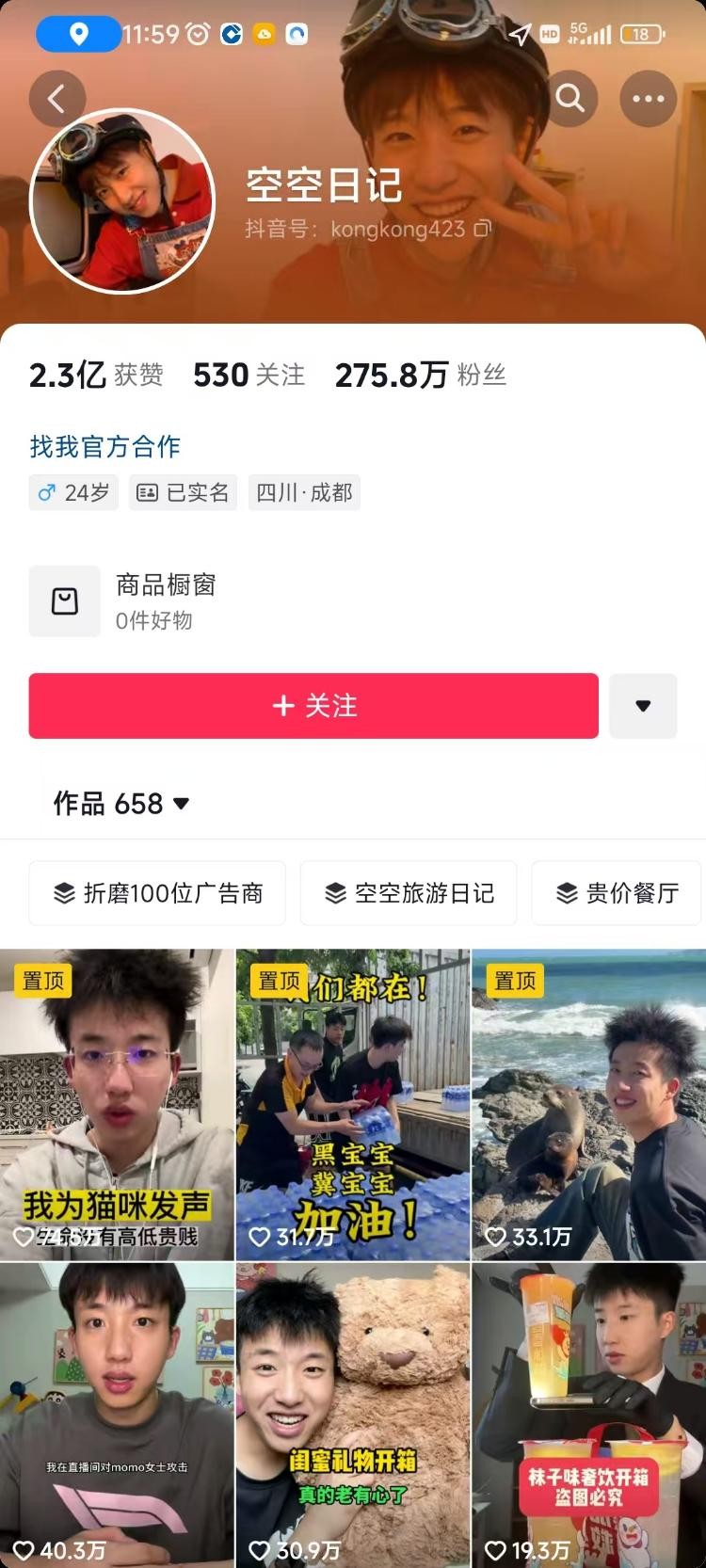
Task: Go back using the top-left arrow
Action: [x=57, y=99]
